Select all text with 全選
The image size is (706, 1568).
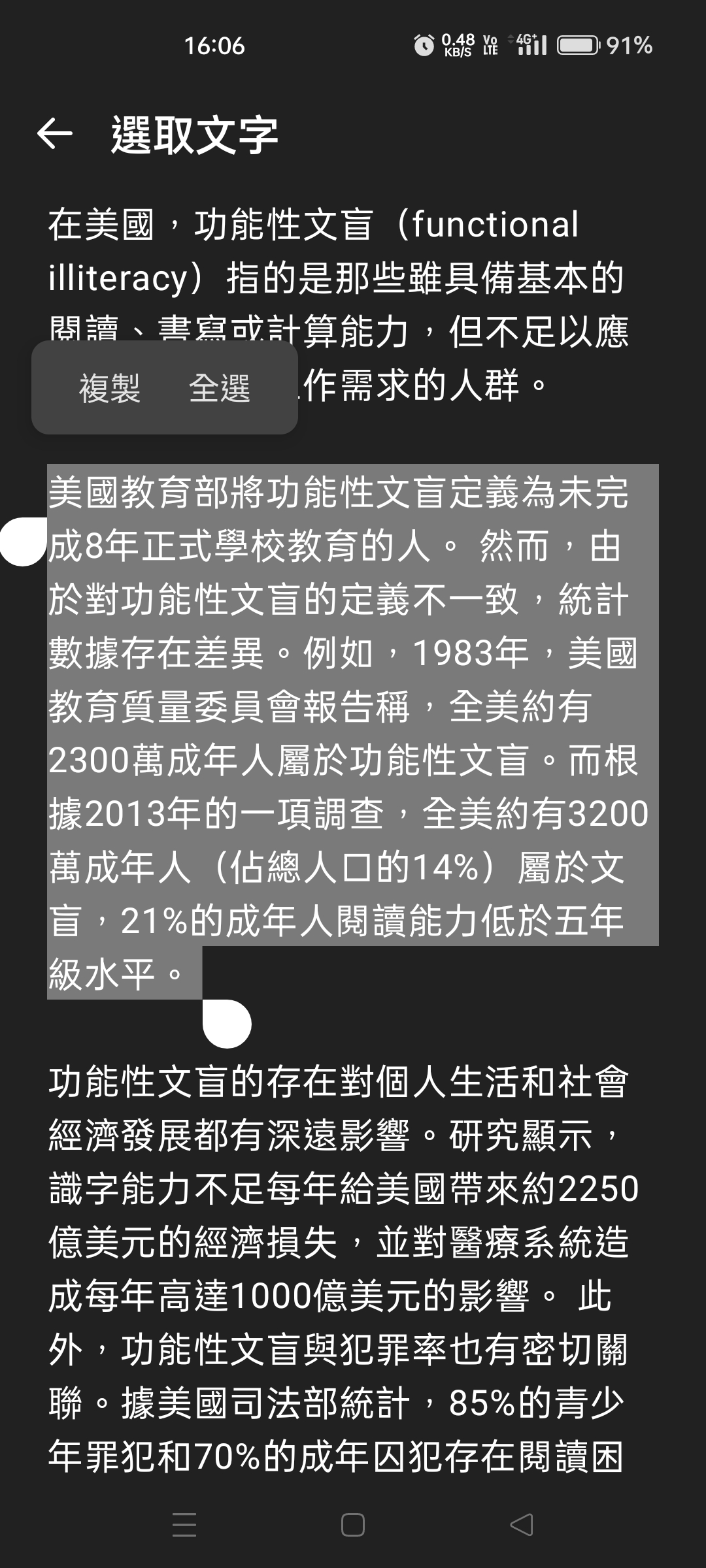(220, 388)
